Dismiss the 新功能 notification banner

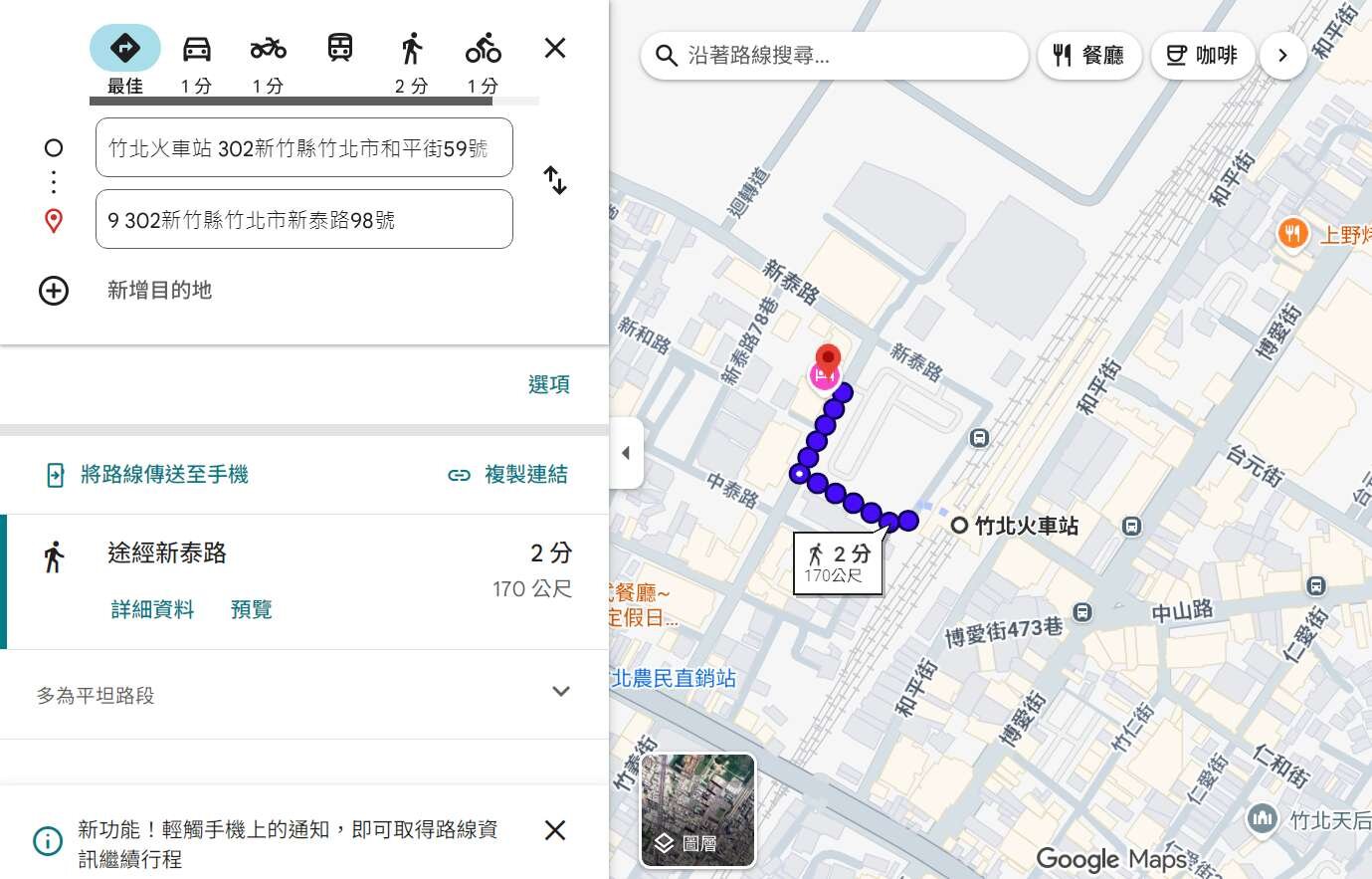pyautogui.click(x=555, y=830)
